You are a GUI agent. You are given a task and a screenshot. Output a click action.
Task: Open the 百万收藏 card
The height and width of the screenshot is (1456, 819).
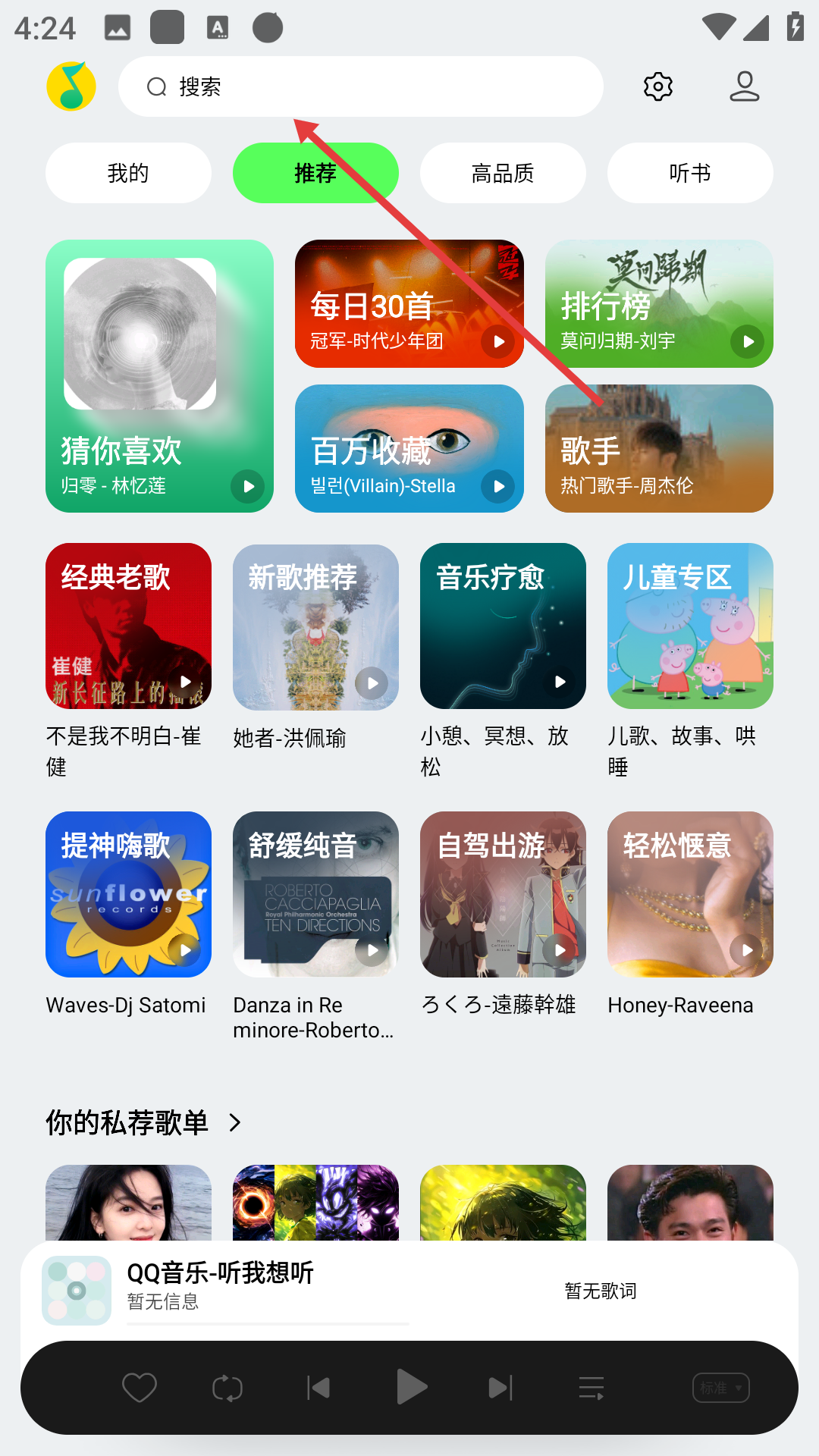pyautogui.click(x=409, y=448)
